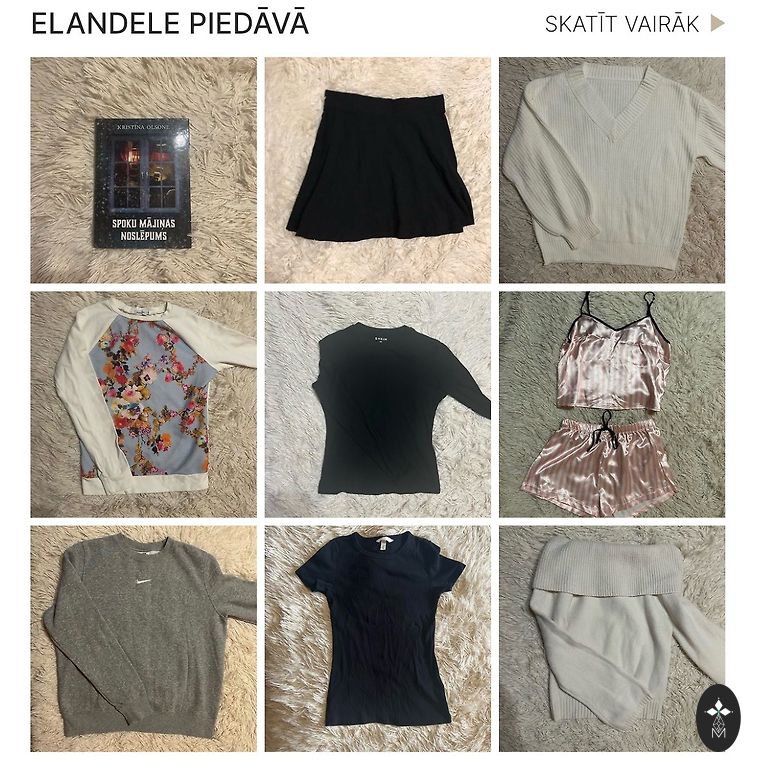Open the grey Nike sweatshirt listing
This screenshot has width=757, height=768.
tap(143, 638)
